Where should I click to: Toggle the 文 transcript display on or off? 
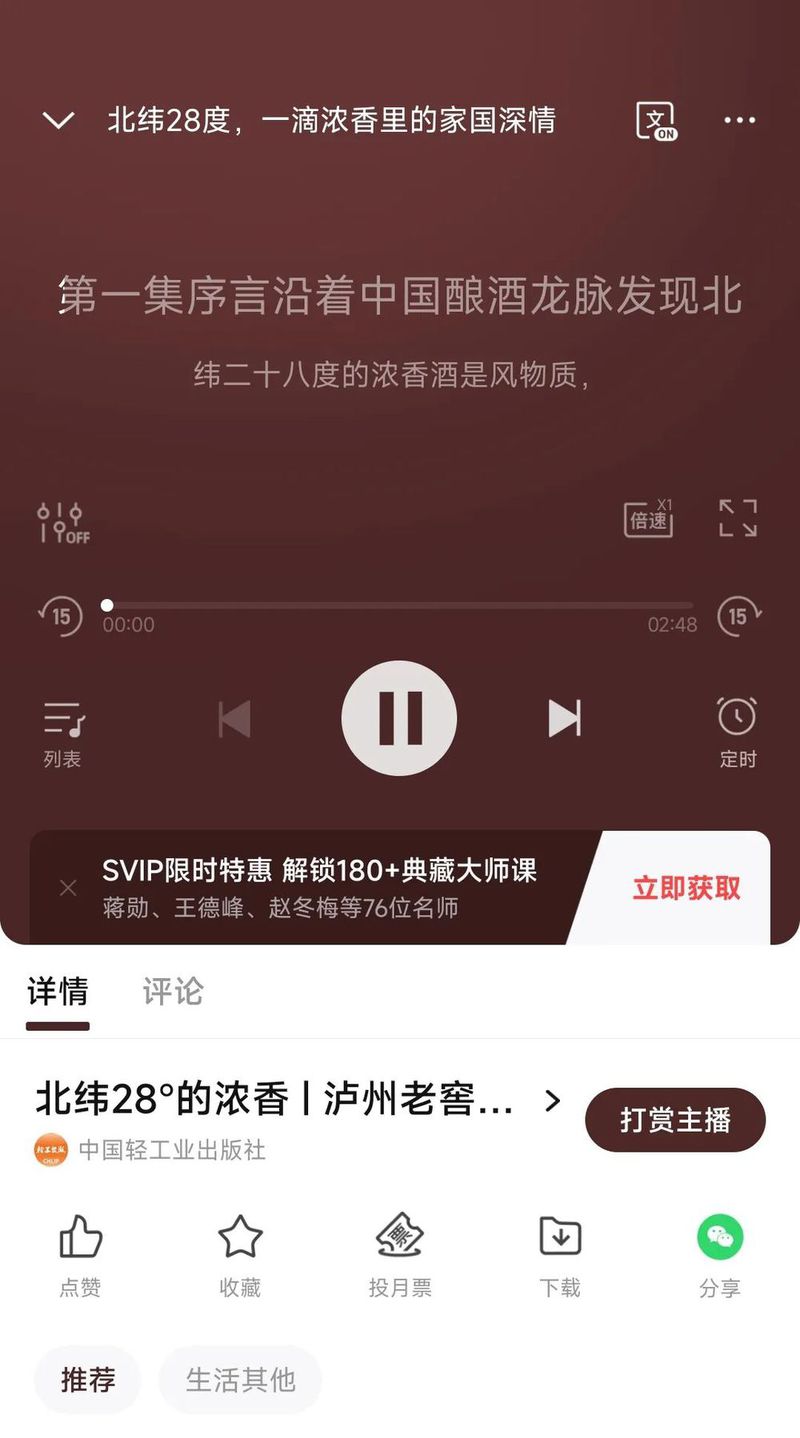[655, 120]
